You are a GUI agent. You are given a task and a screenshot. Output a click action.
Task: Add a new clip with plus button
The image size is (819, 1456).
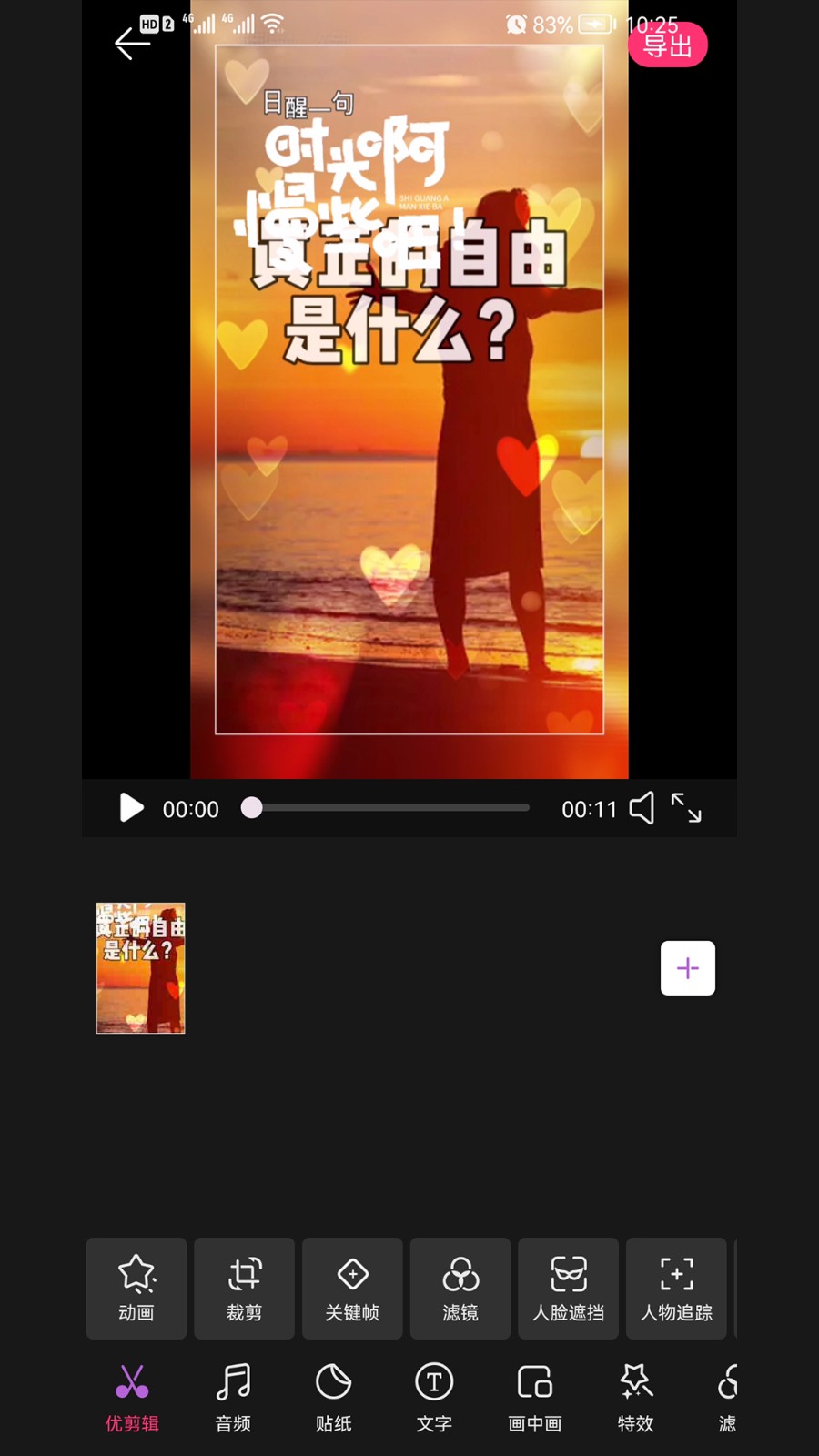point(687,967)
